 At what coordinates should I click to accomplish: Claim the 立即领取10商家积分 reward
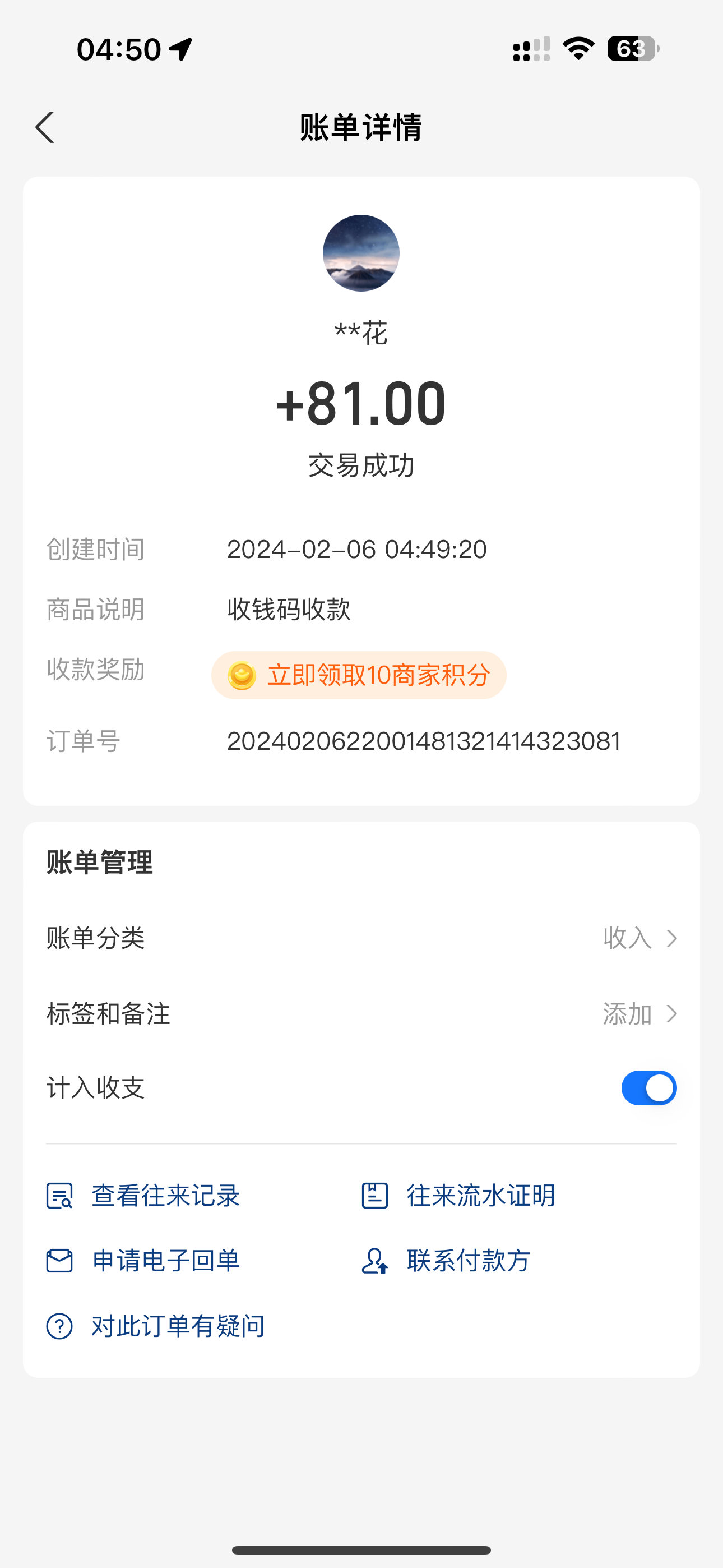click(x=359, y=675)
